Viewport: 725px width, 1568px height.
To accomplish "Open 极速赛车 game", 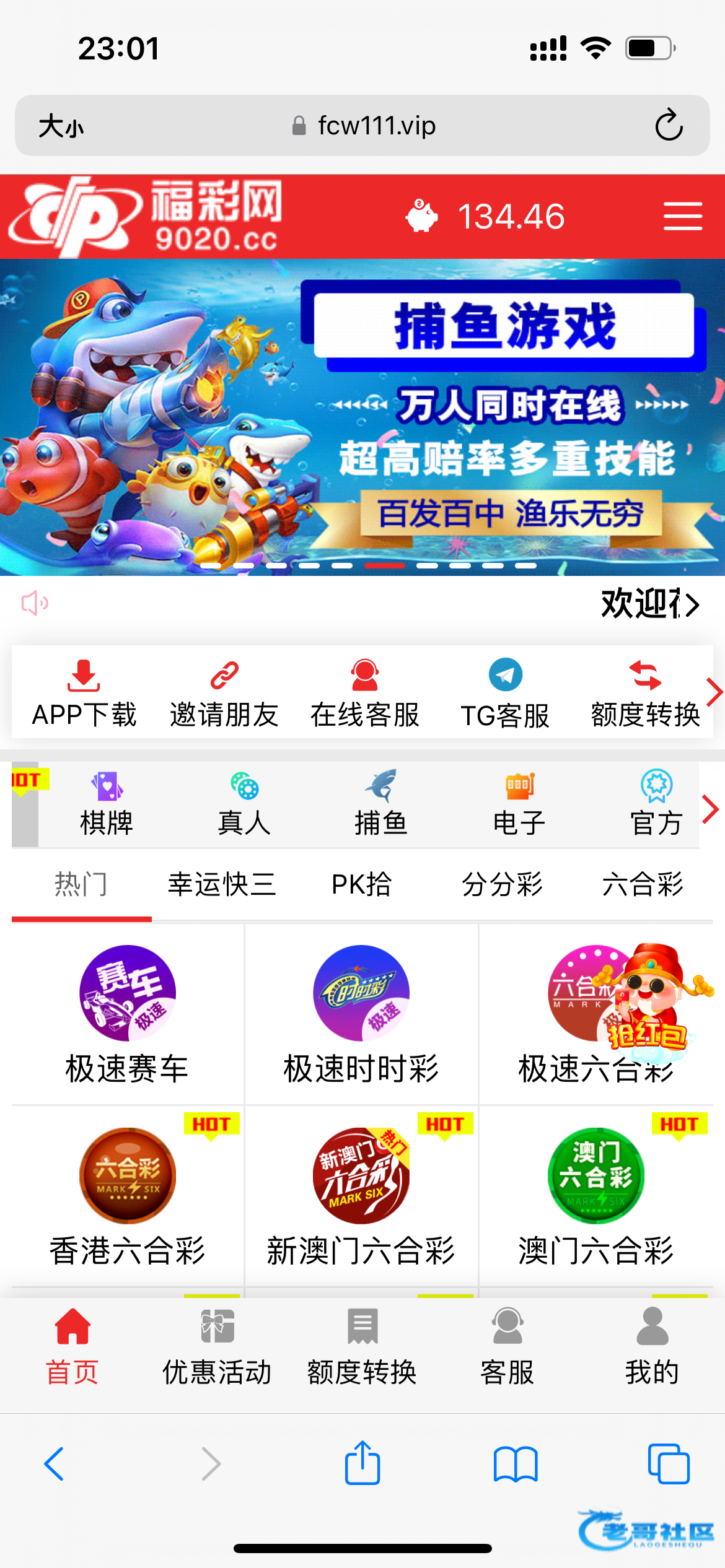I will pyautogui.click(x=128, y=1014).
